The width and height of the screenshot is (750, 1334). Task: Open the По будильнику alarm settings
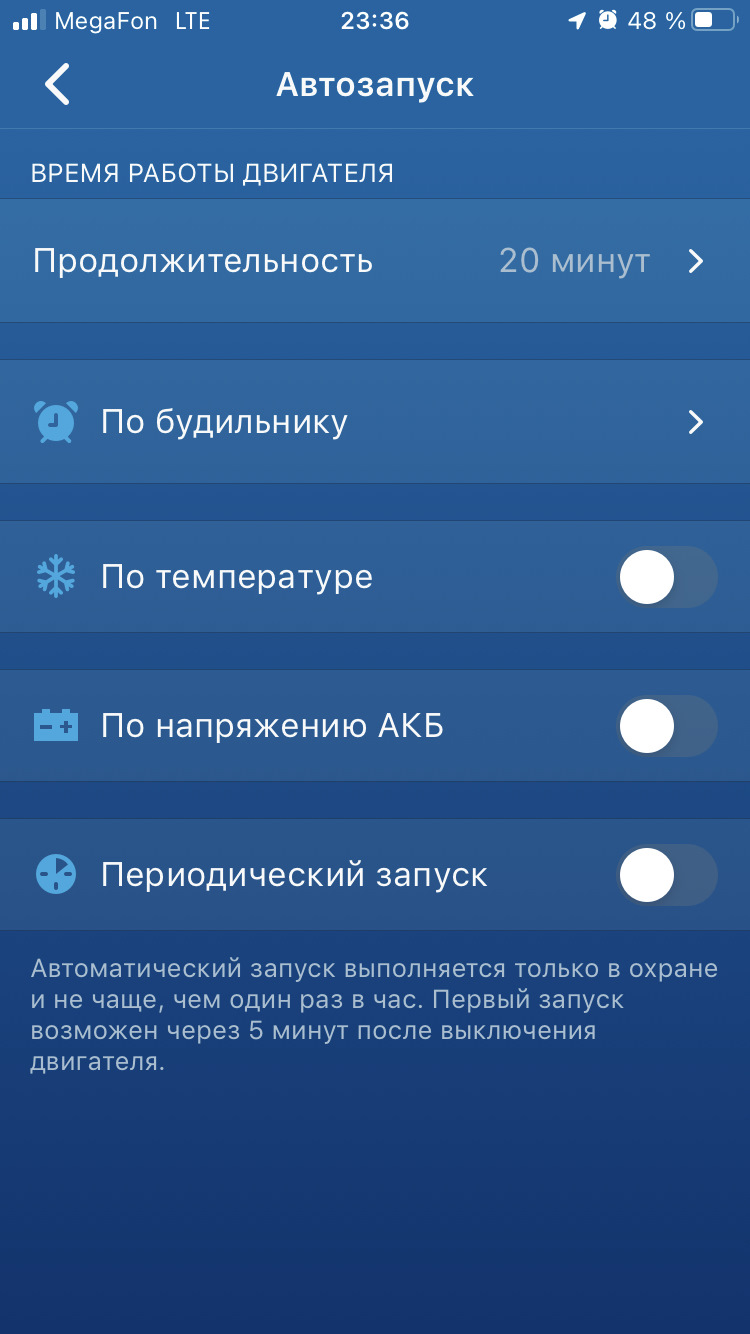click(x=374, y=422)
